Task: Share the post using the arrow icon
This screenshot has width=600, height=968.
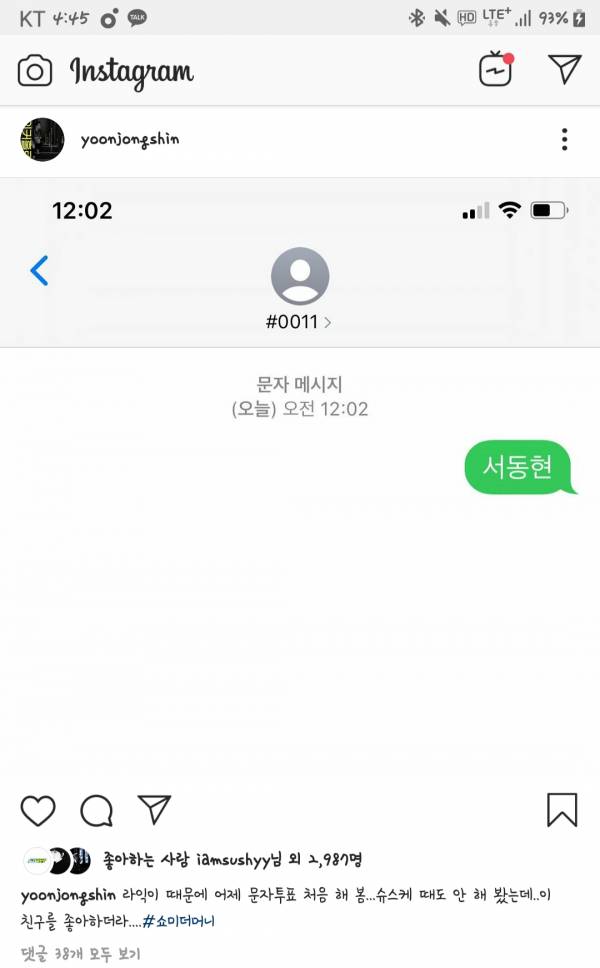Action: coord(154,809)
